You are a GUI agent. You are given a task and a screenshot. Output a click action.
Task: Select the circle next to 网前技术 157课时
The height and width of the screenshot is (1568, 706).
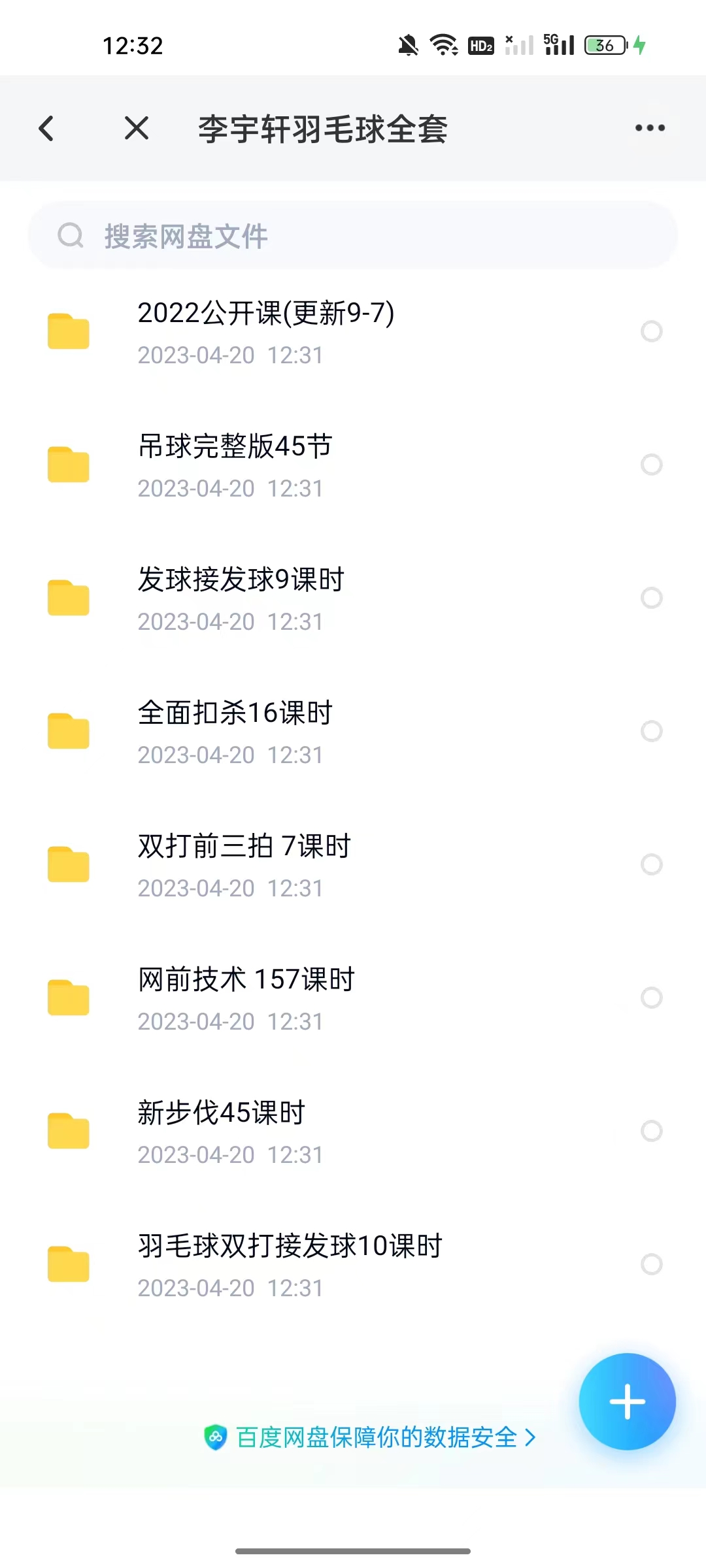tap(651, 998)
